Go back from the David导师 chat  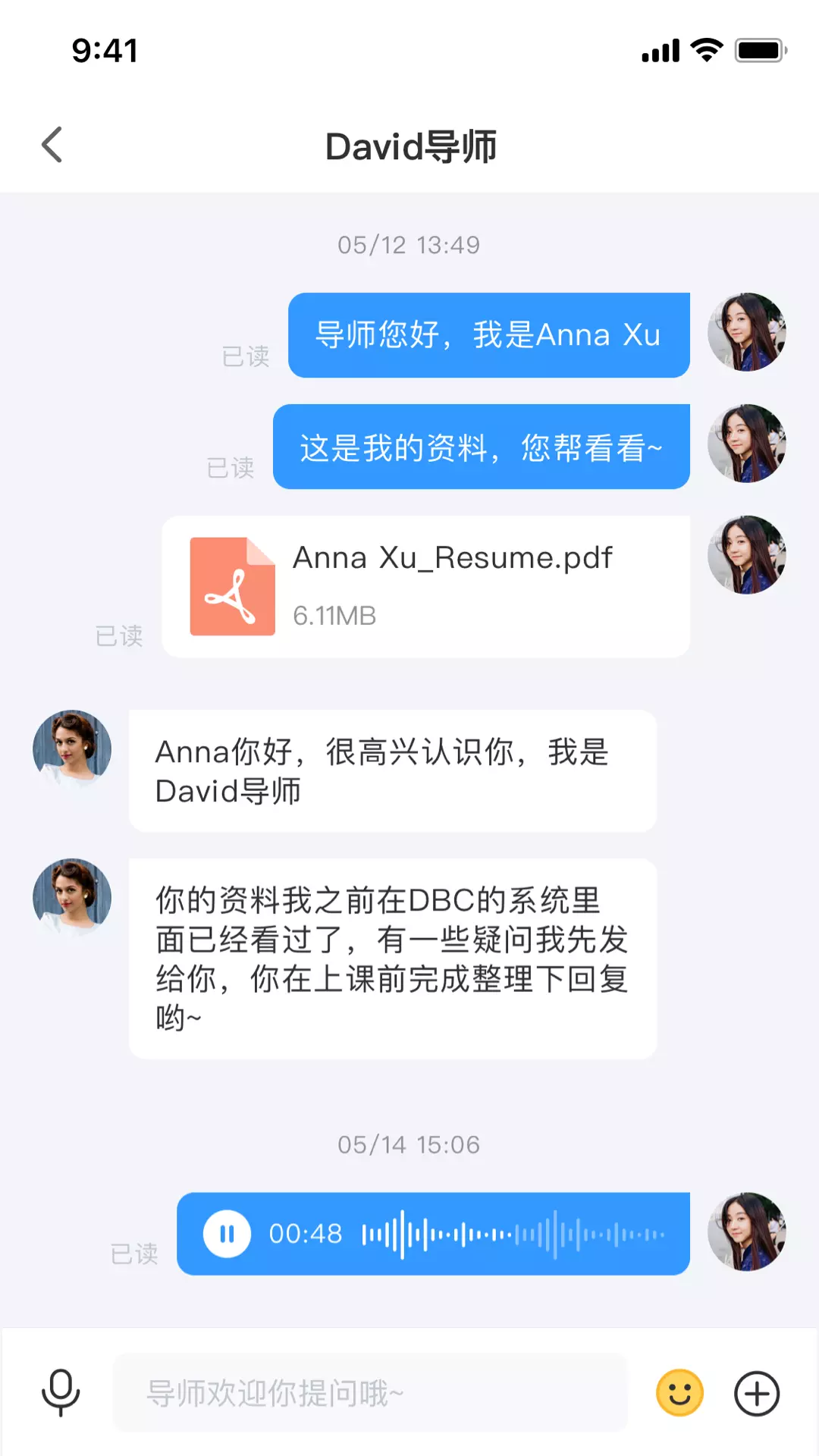coord(52,145)
